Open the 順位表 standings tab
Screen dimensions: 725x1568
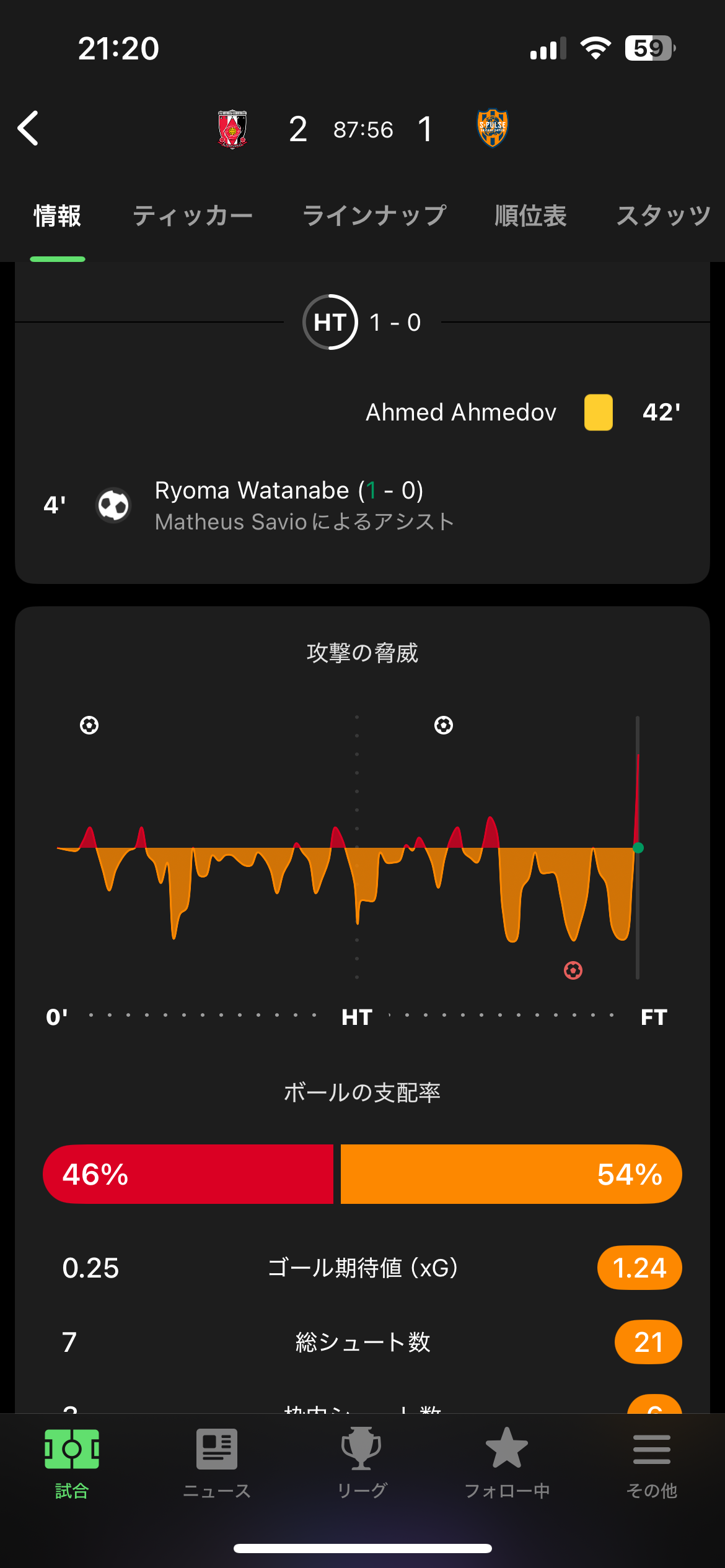point(530,216)
